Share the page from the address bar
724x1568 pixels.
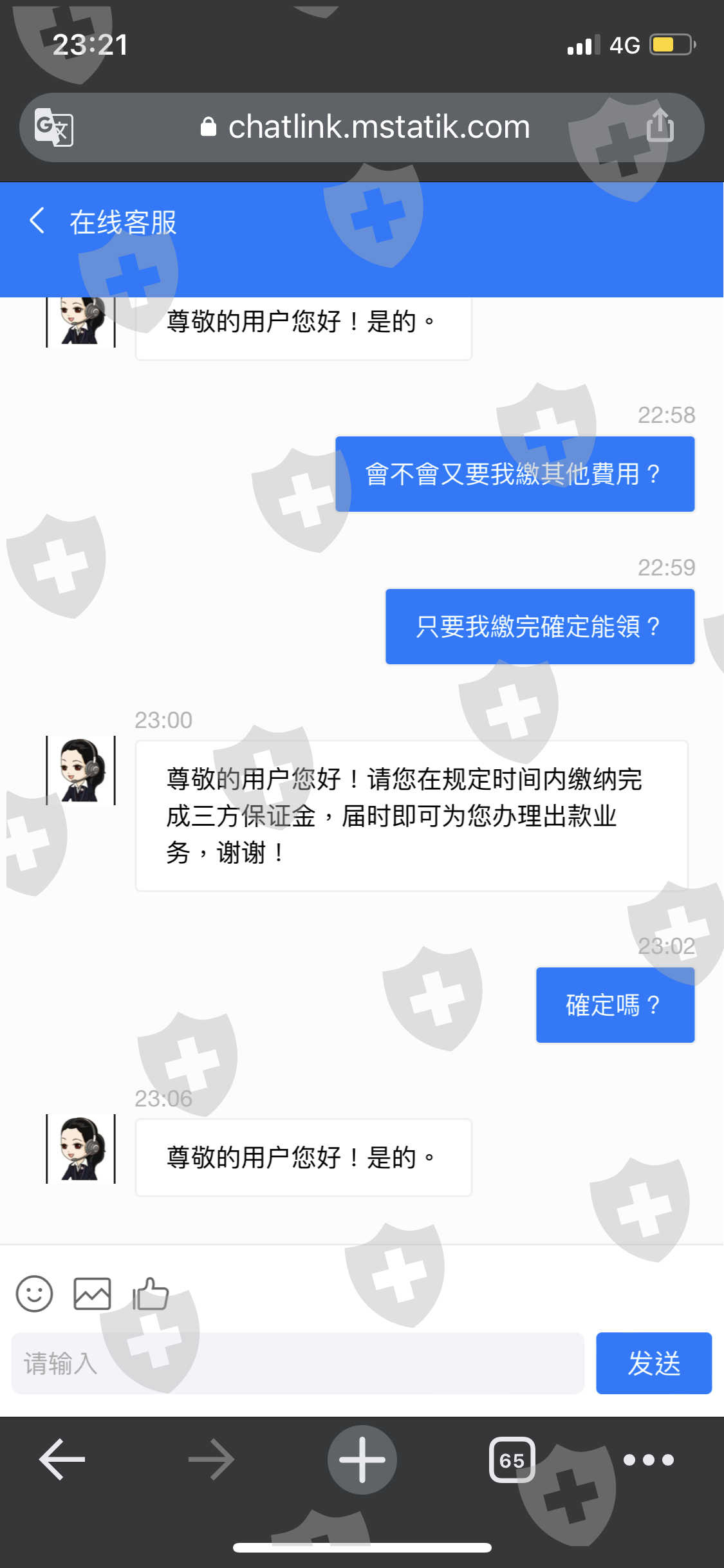pos(660,125)
